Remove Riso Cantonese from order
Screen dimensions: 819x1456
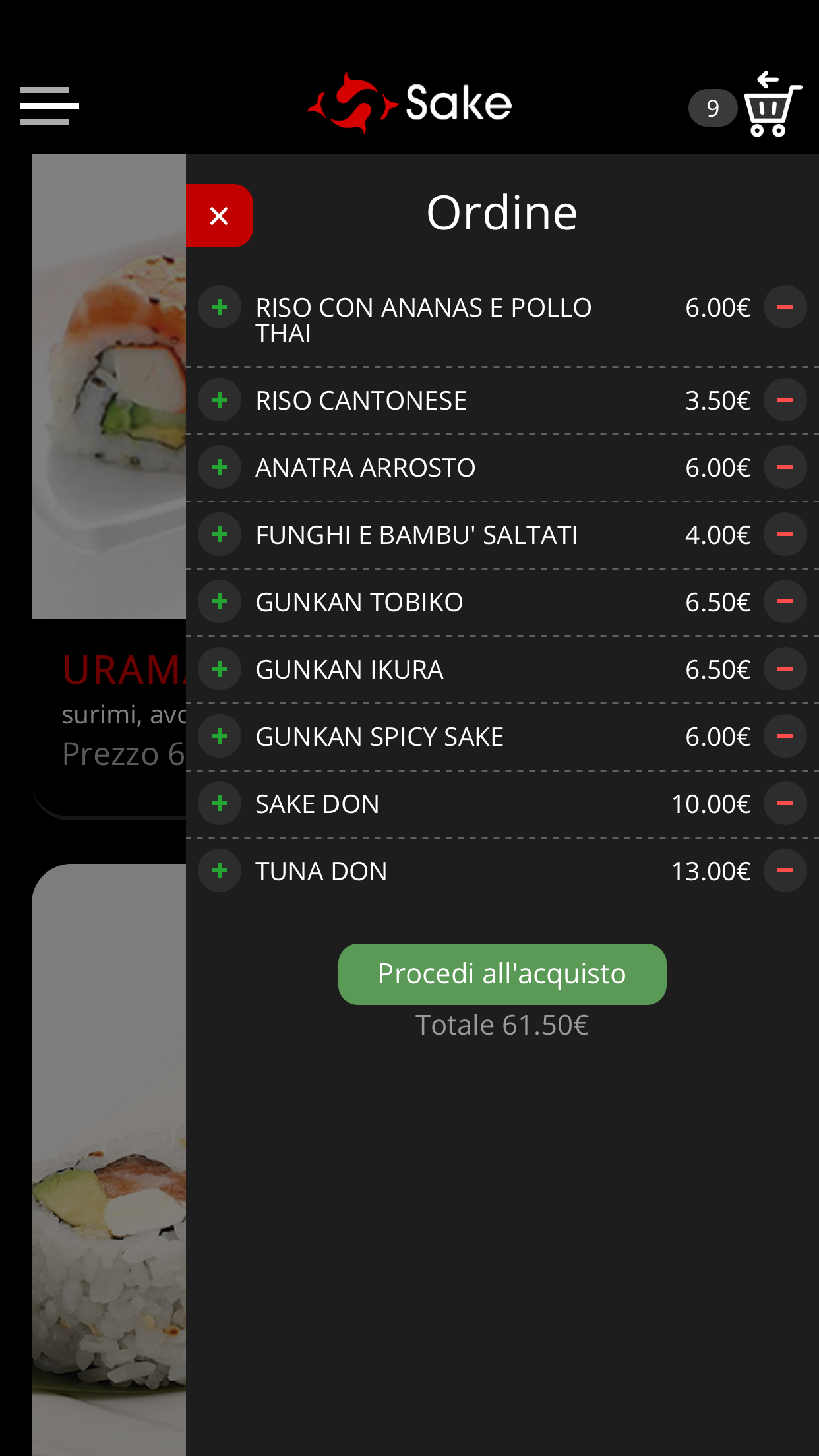tap(785, 400)
